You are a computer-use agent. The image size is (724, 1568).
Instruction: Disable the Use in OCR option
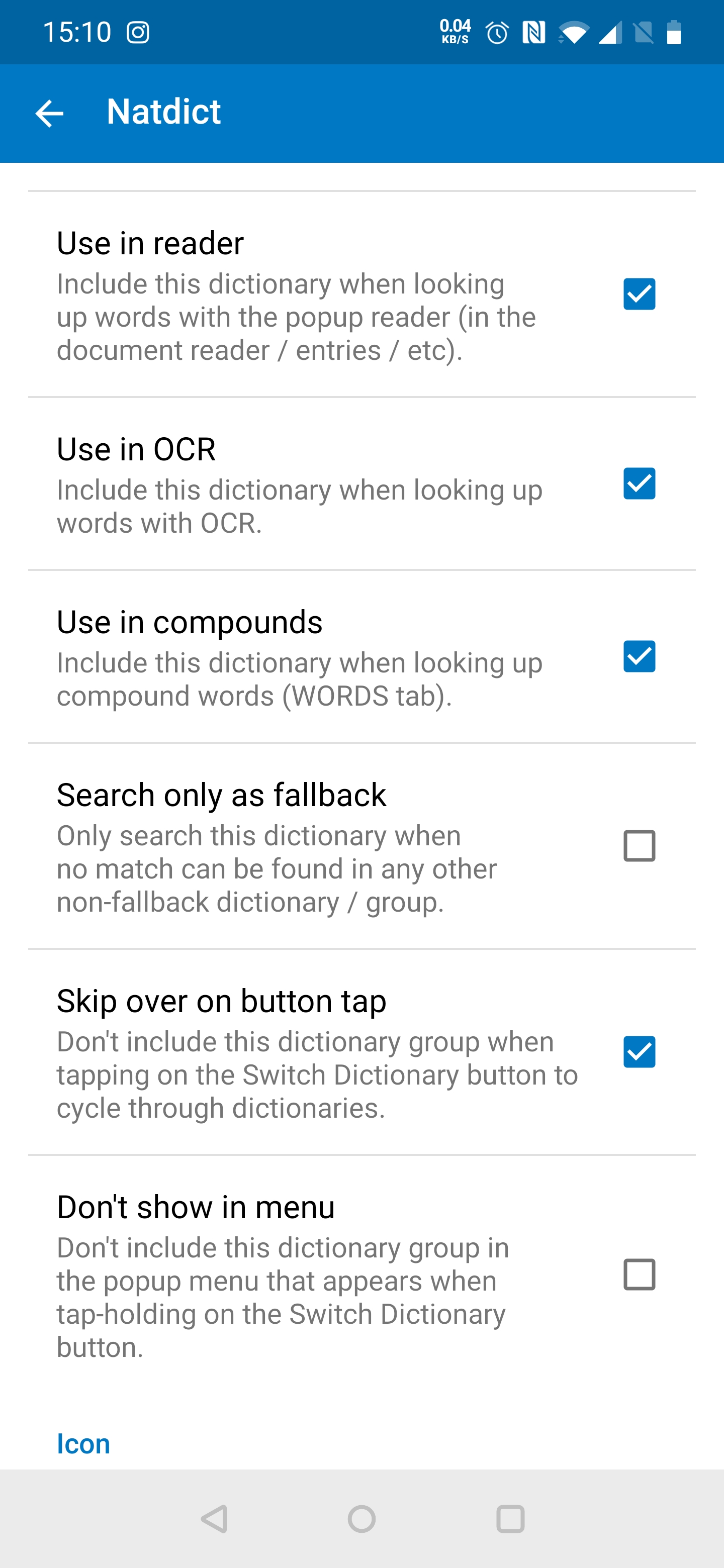point(639,483)
